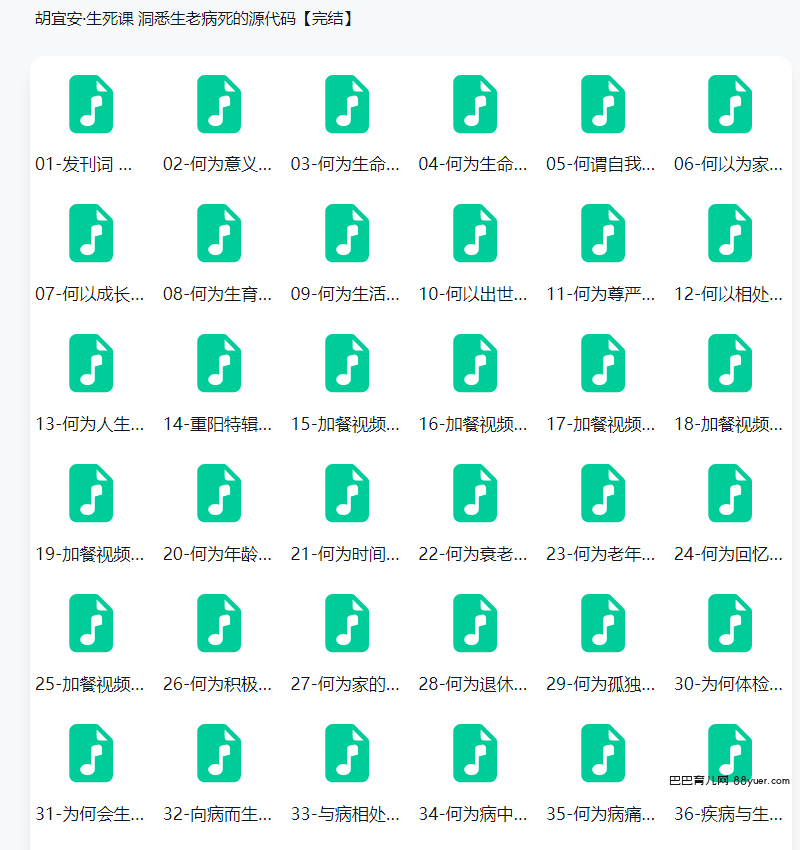This screenshot has height=850, width=800.
Task: Open file 35-何为病痛
Action: tap(602, 754)
